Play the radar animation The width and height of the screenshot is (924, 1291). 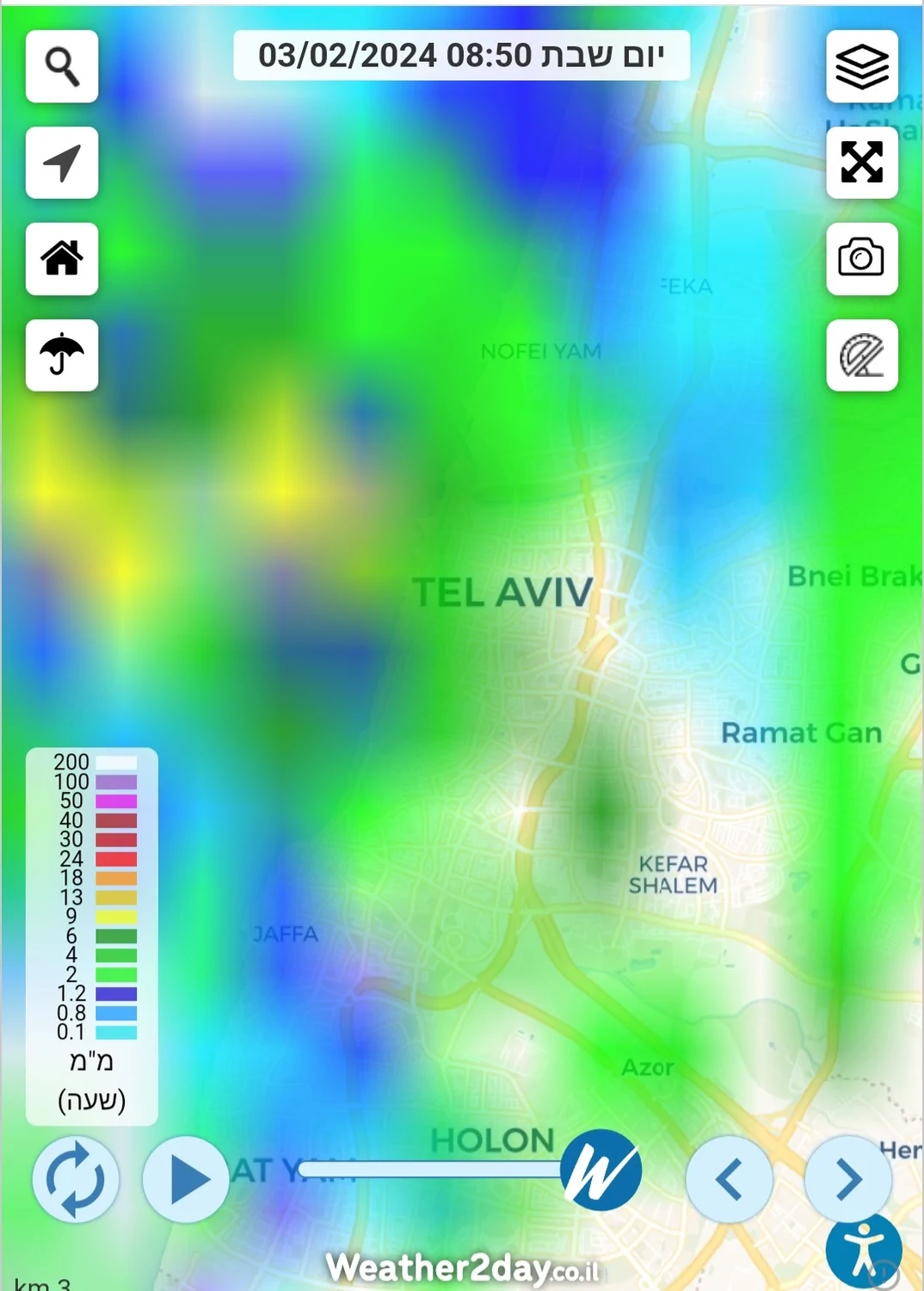click(x=186, y=1179)
